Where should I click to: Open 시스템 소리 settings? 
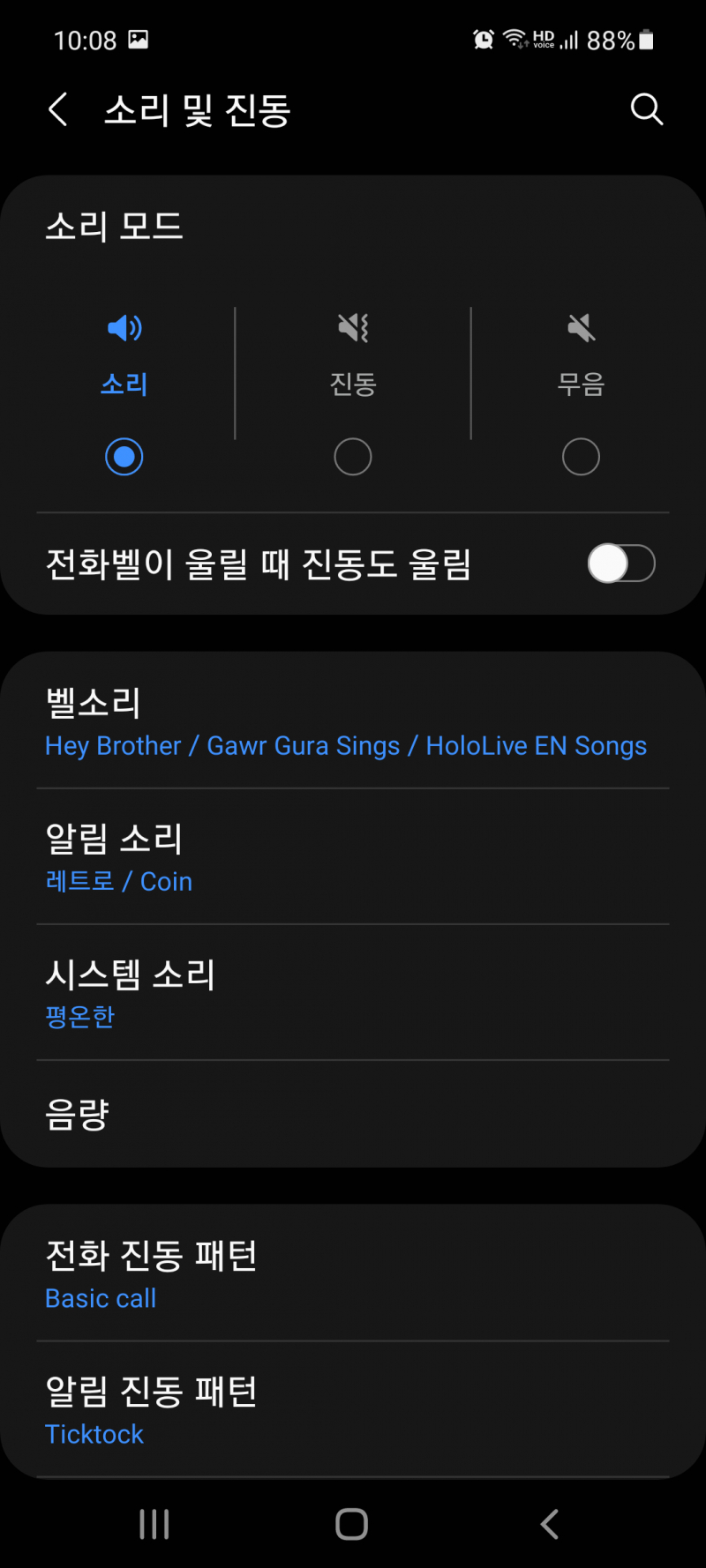coord(353,993)
